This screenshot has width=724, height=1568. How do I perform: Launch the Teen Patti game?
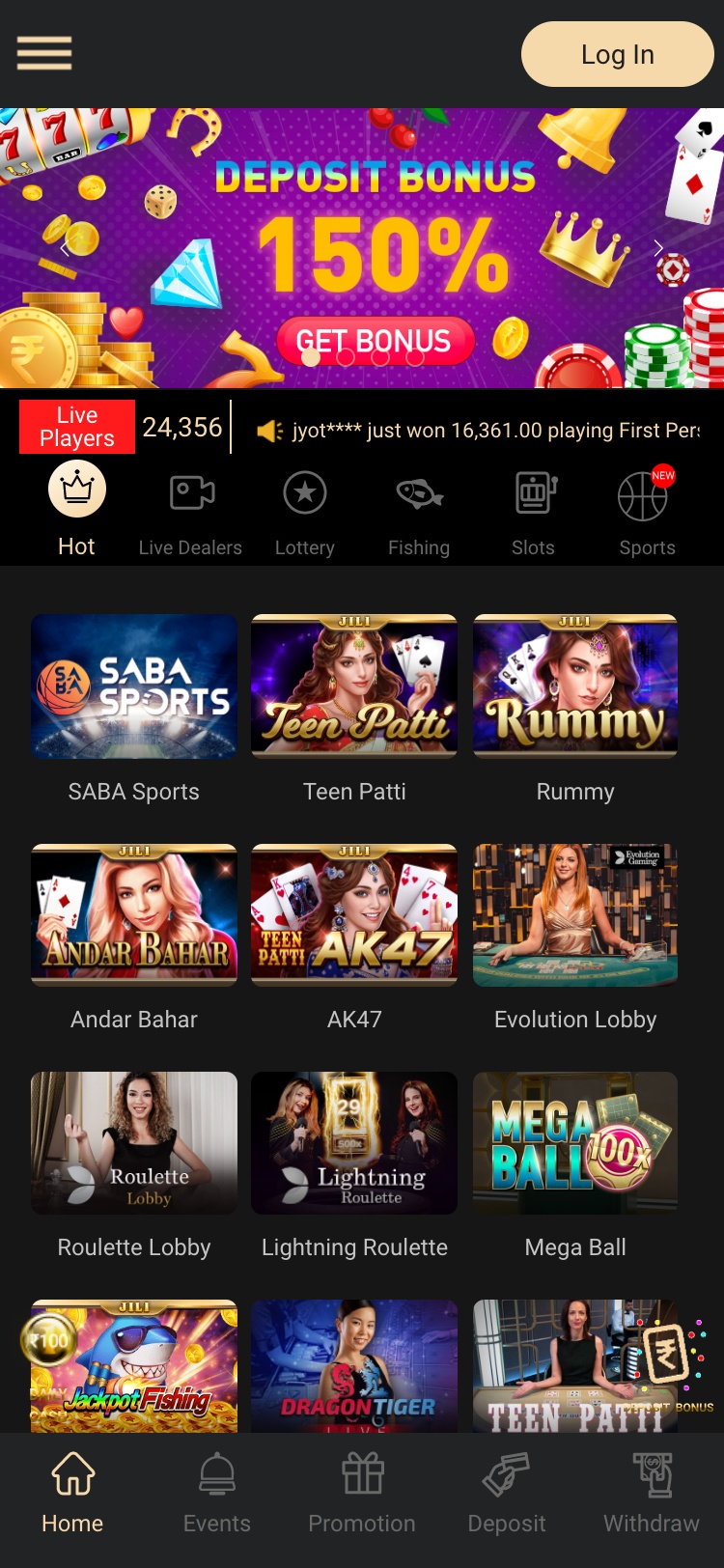click(x=354, y=686)
